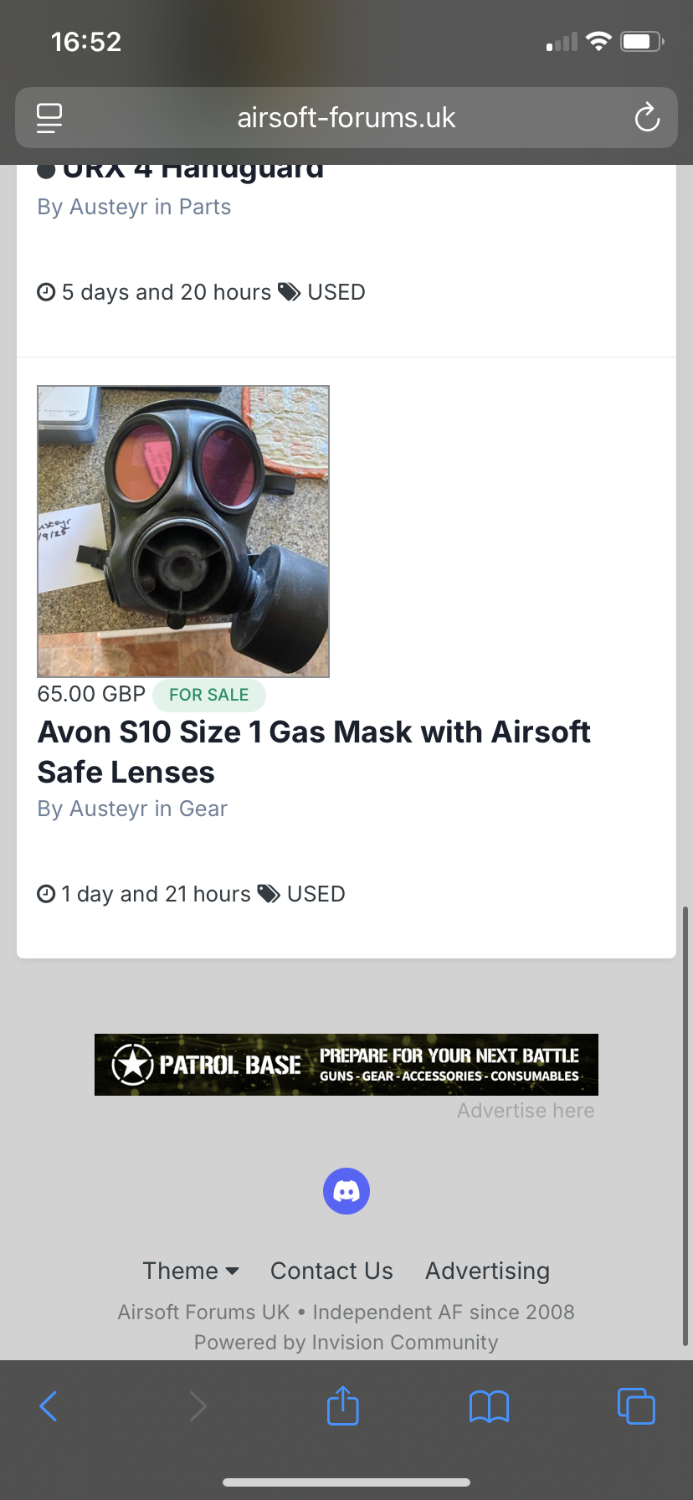Go back to the previous page

tap(48, 1407)
